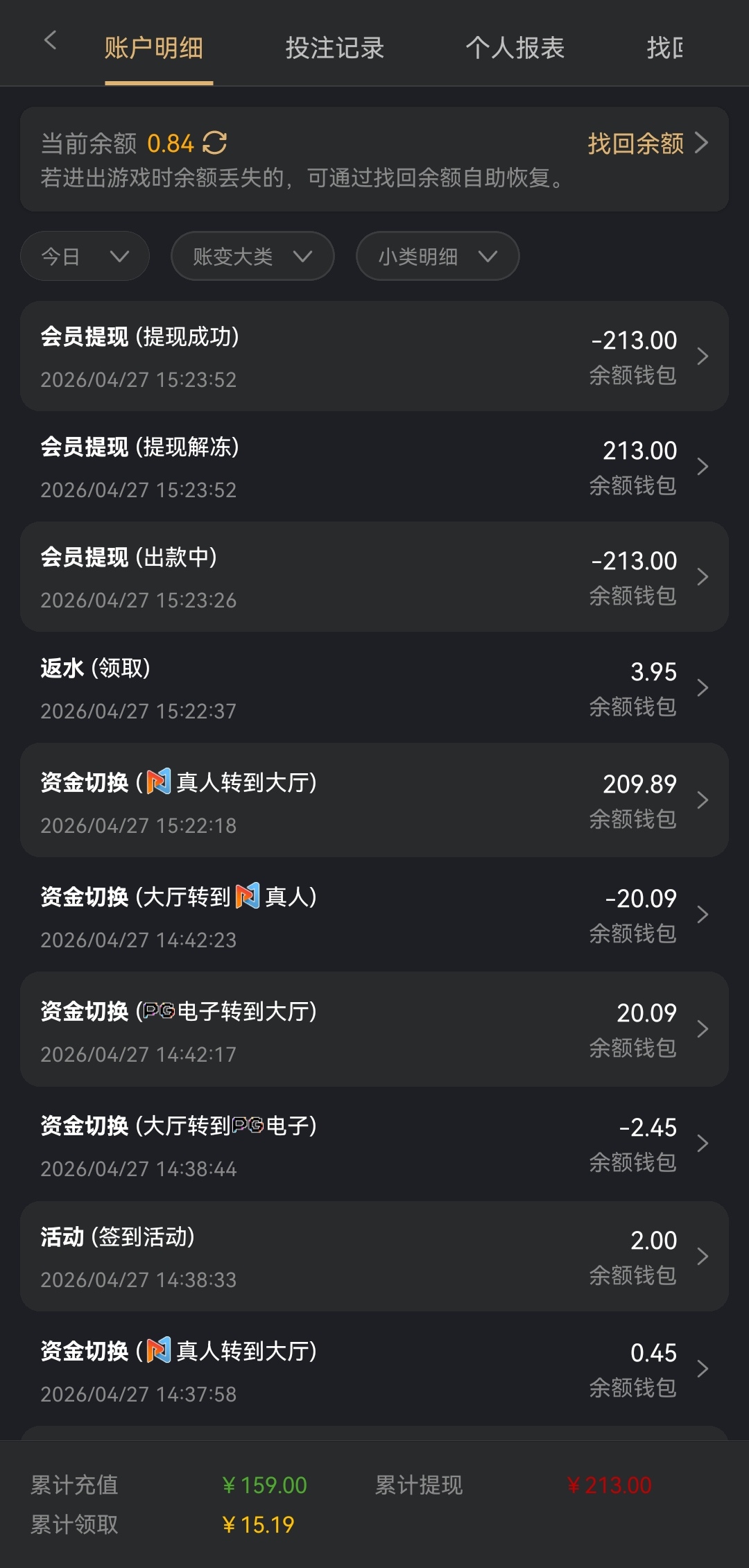This screenshot has width=749, height=1568.
Task: Open the 209.89 真人转到大厅 transfer
Action: point(374,800)
